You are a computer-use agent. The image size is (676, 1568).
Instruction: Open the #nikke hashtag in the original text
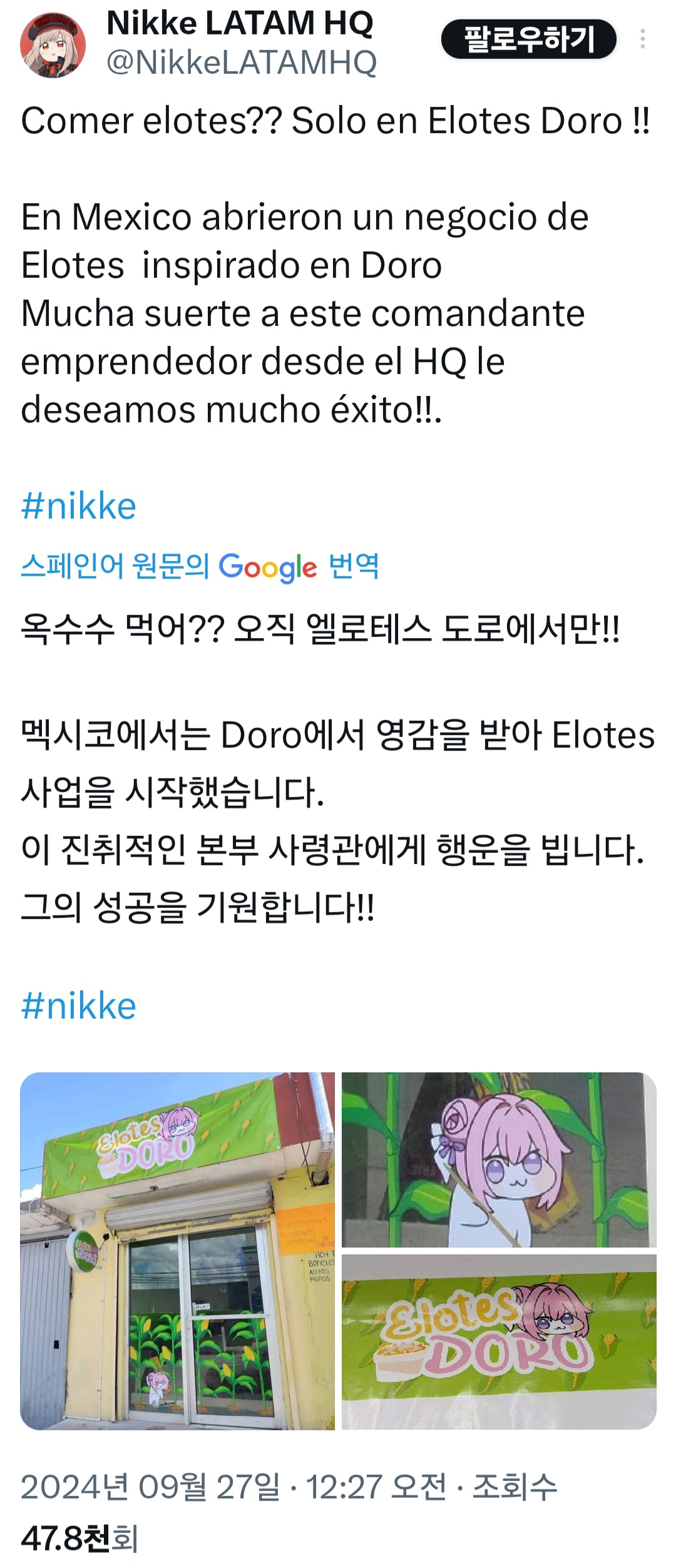79,506
